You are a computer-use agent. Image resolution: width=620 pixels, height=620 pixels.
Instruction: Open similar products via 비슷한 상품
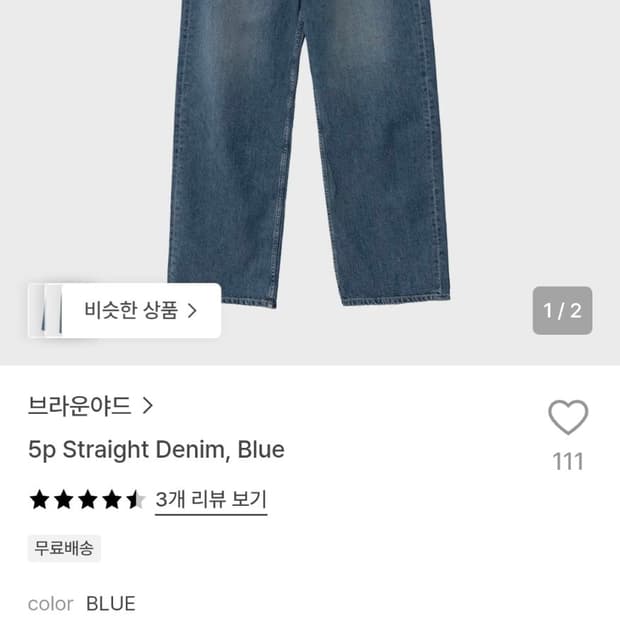(x=125, y=310)
